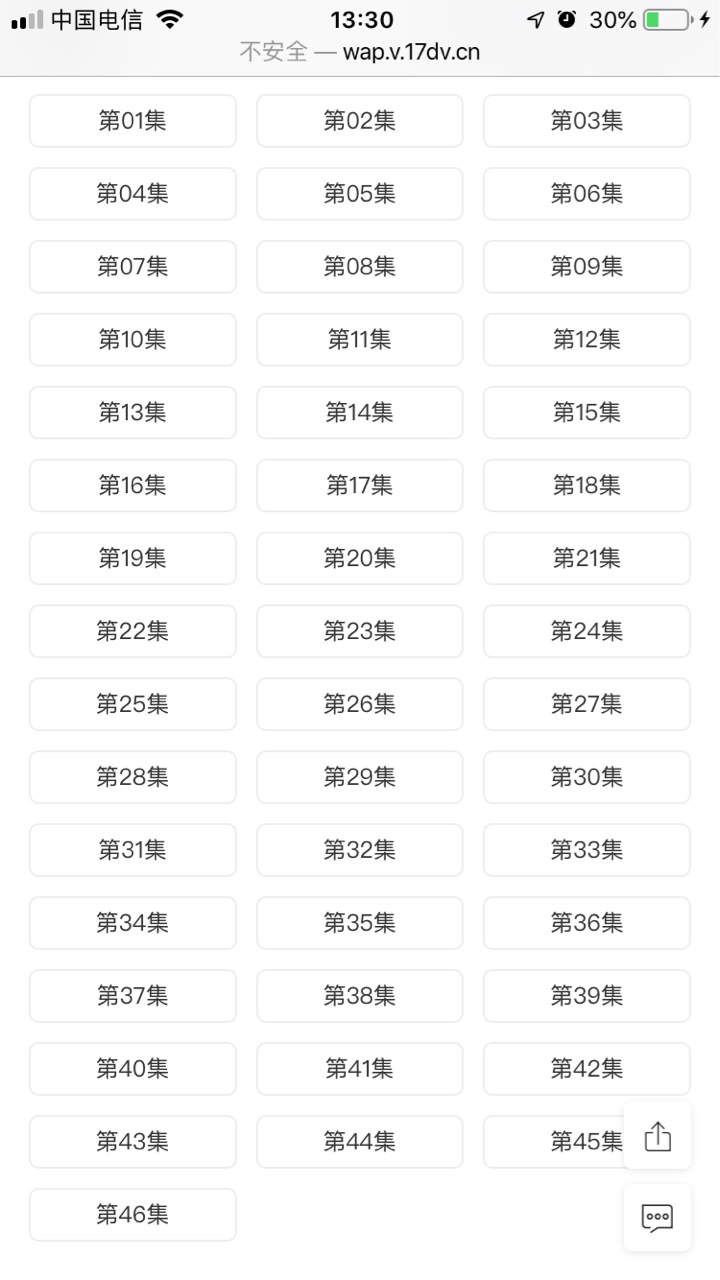Choose episode 第44集
Screen dimensions: 720x1280
pyautogui.click(x=360, y=1143)
